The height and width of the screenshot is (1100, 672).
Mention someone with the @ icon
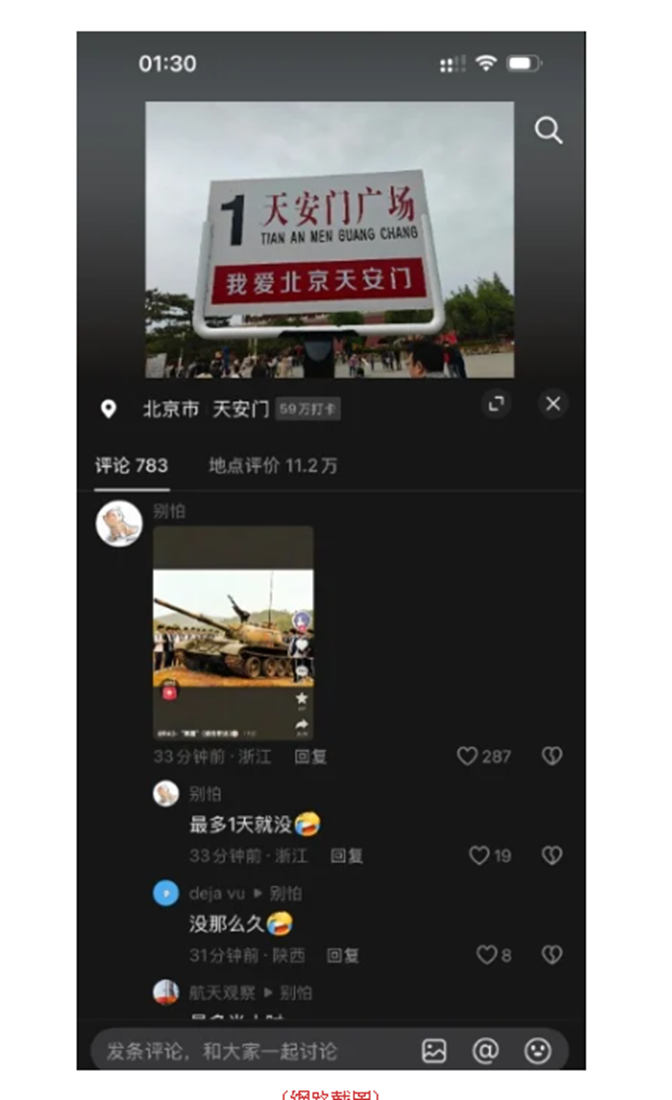coord(485,1051)
